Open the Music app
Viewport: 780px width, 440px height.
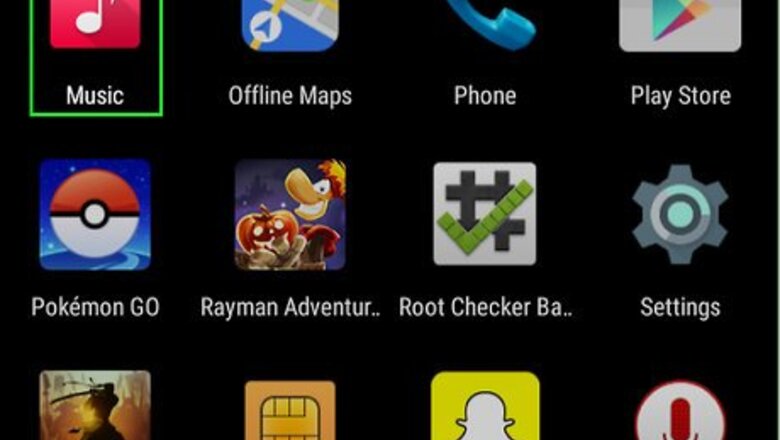[x=95, y=25]
